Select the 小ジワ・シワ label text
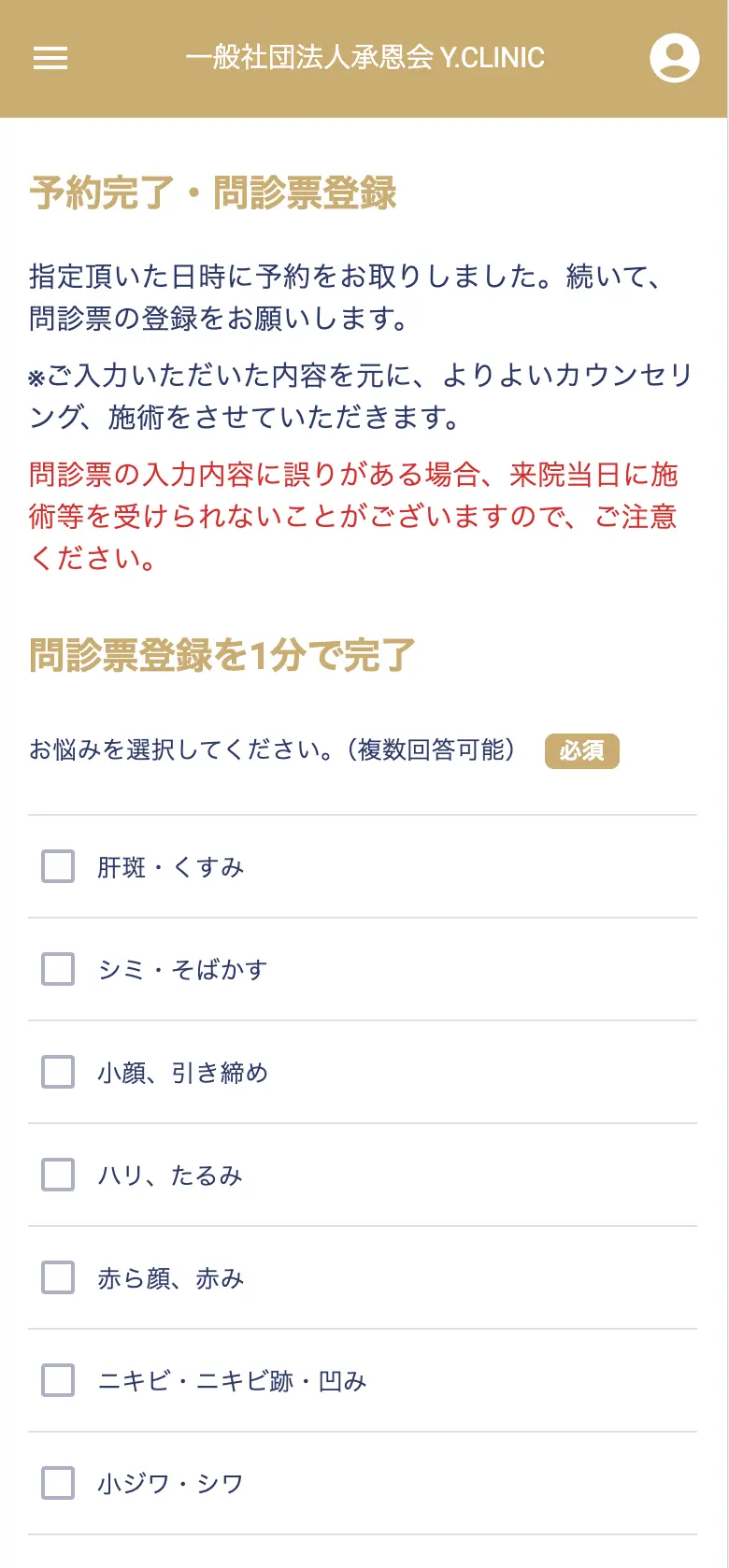Image resolution: width=729 pixels, height=1568 pixels. coord(171,1483)
